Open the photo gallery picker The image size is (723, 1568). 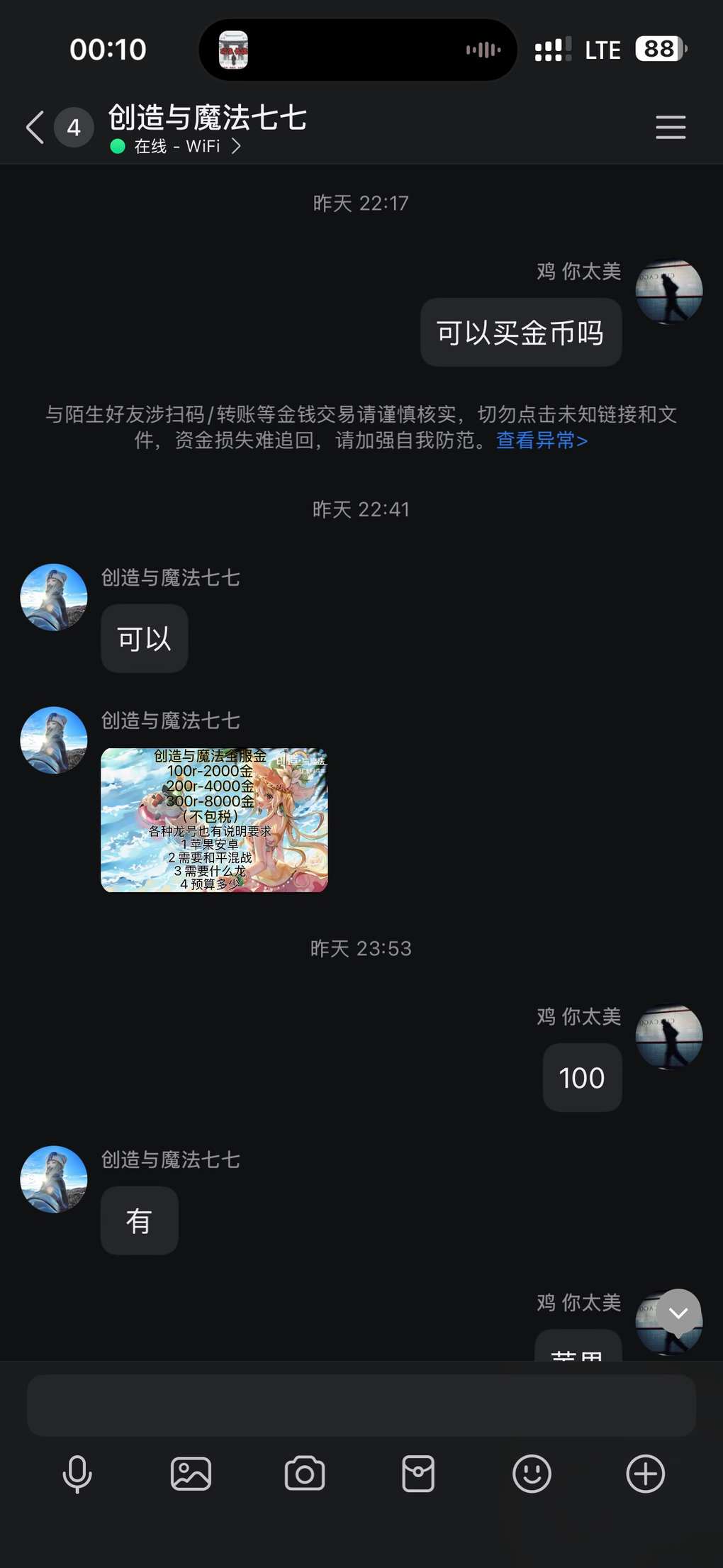click(191, 1474)
